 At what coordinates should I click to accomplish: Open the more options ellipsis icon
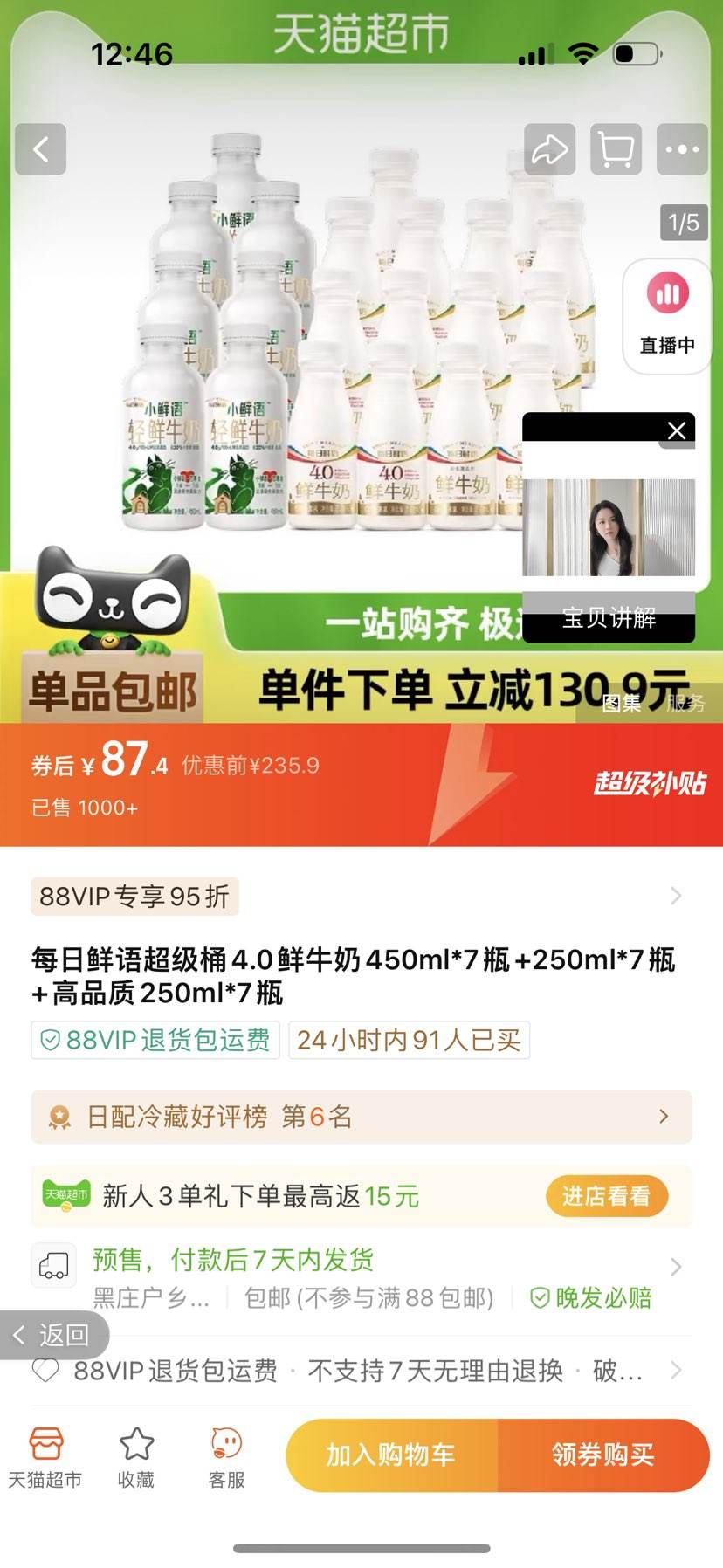click(682, 149)
